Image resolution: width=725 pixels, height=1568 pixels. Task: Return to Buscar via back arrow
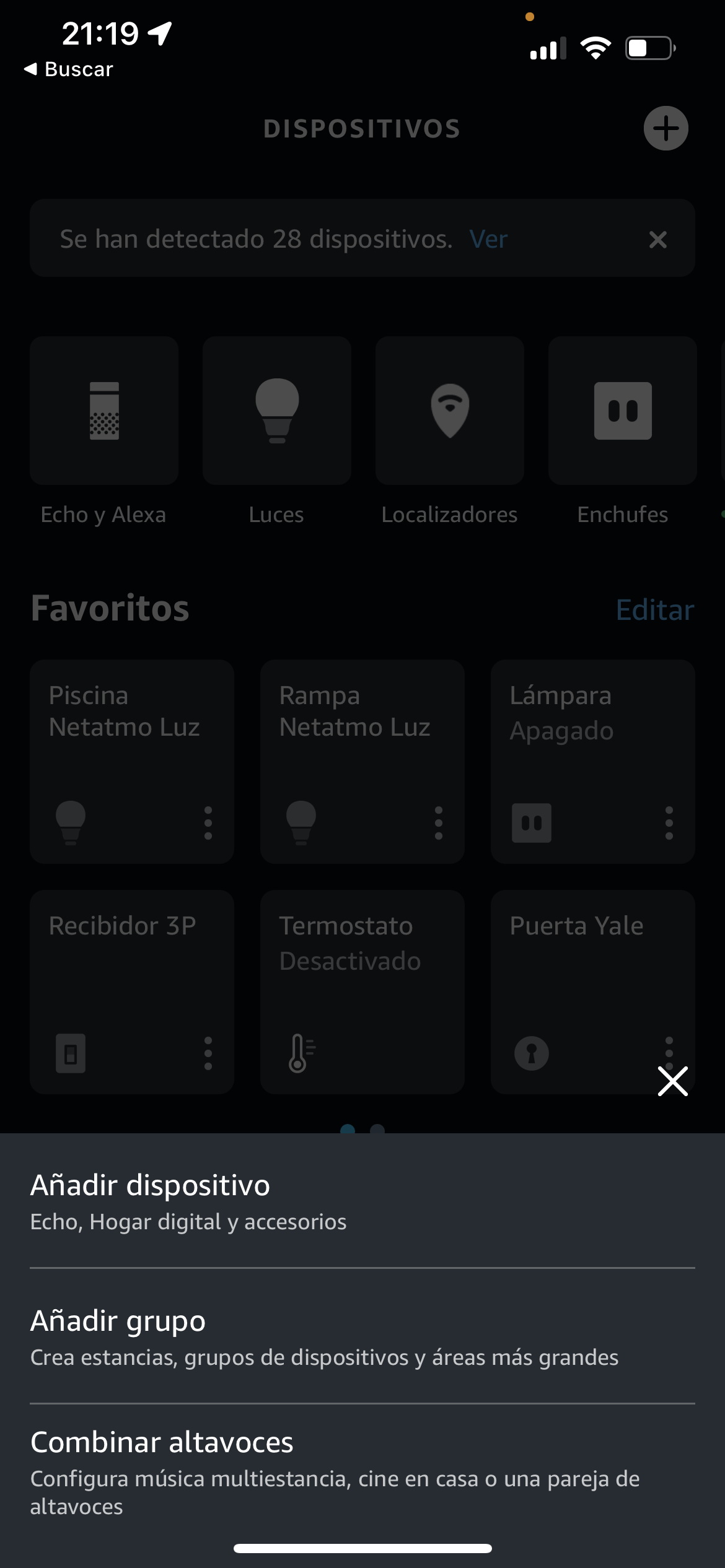coord(68,69)
